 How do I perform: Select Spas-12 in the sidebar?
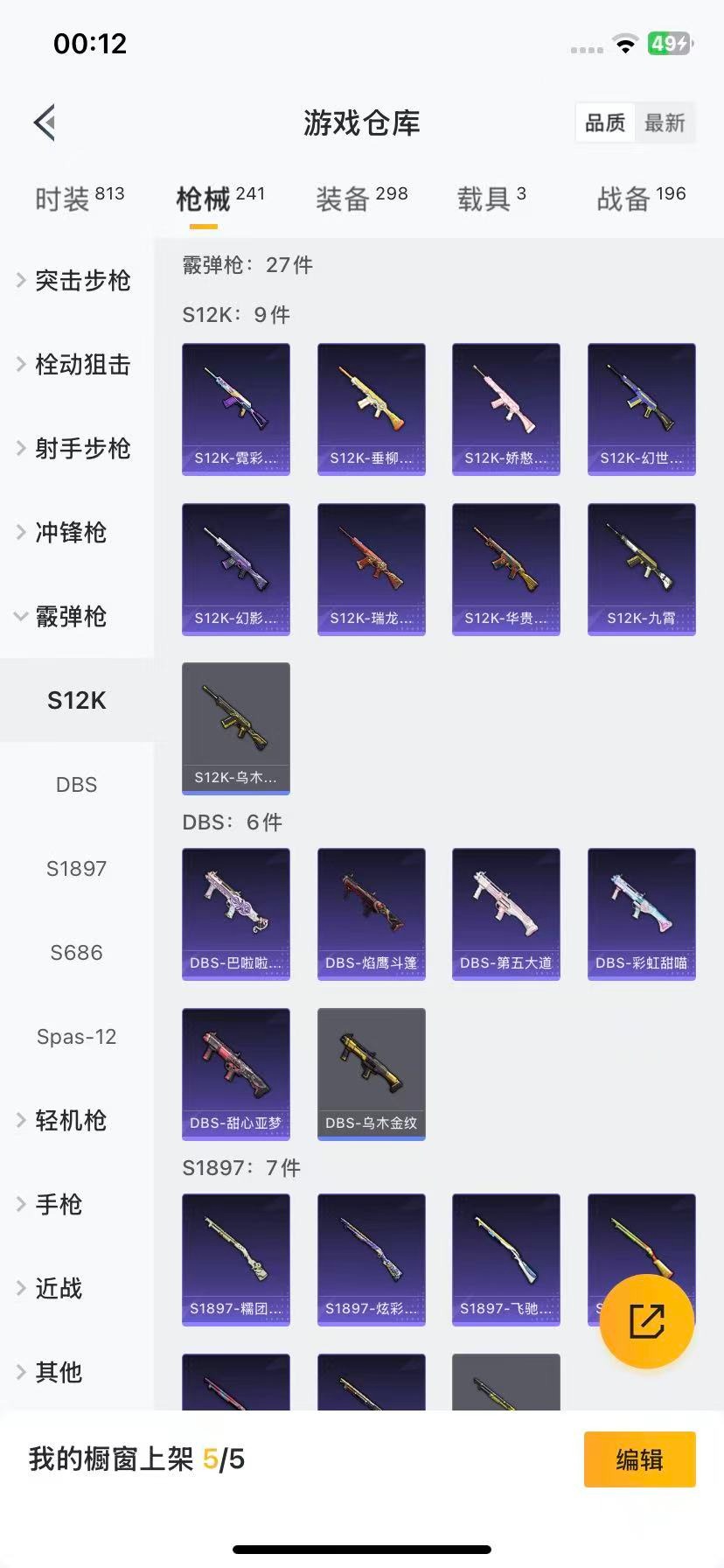pyautogui.click(x=76, y=1036)
